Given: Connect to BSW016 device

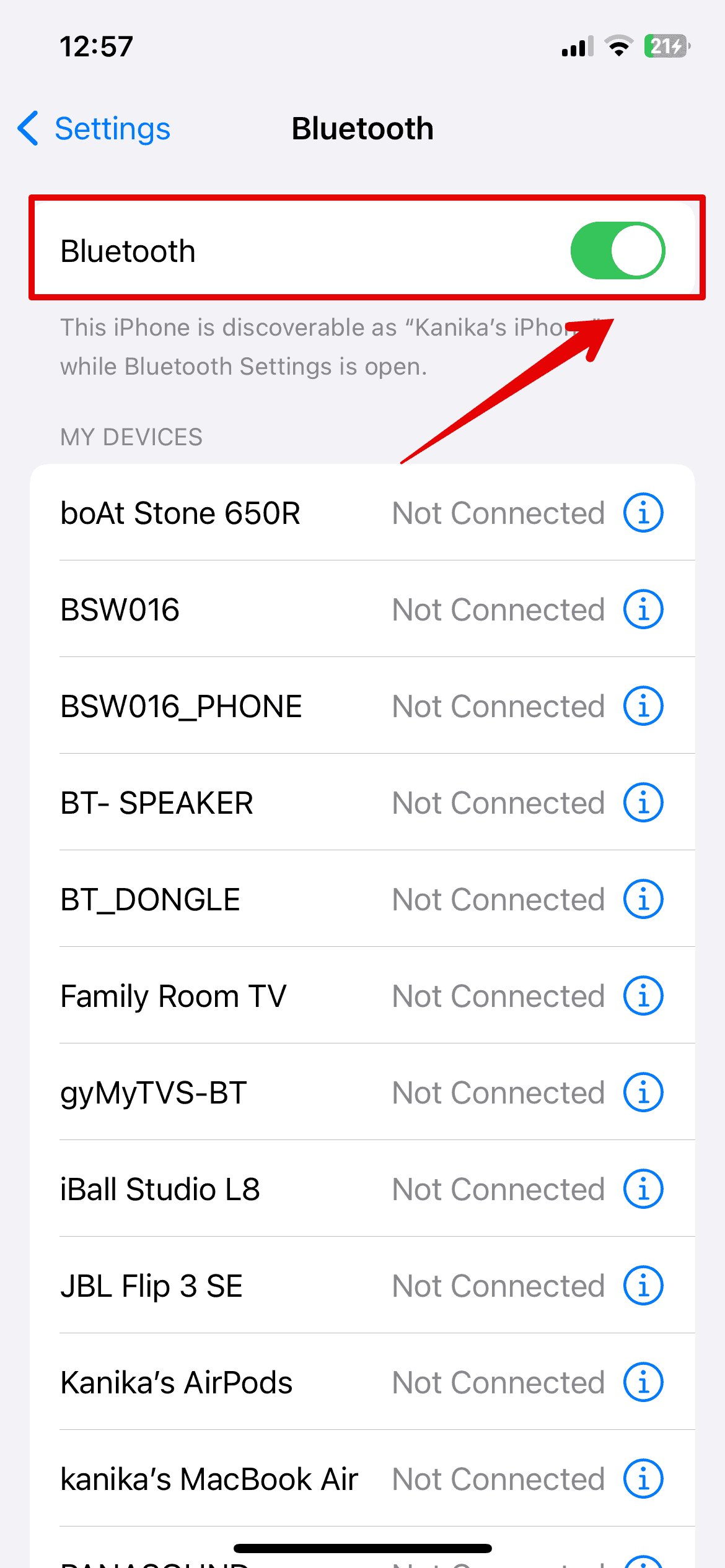Looking at the screenshot, I should pos(120,610).
